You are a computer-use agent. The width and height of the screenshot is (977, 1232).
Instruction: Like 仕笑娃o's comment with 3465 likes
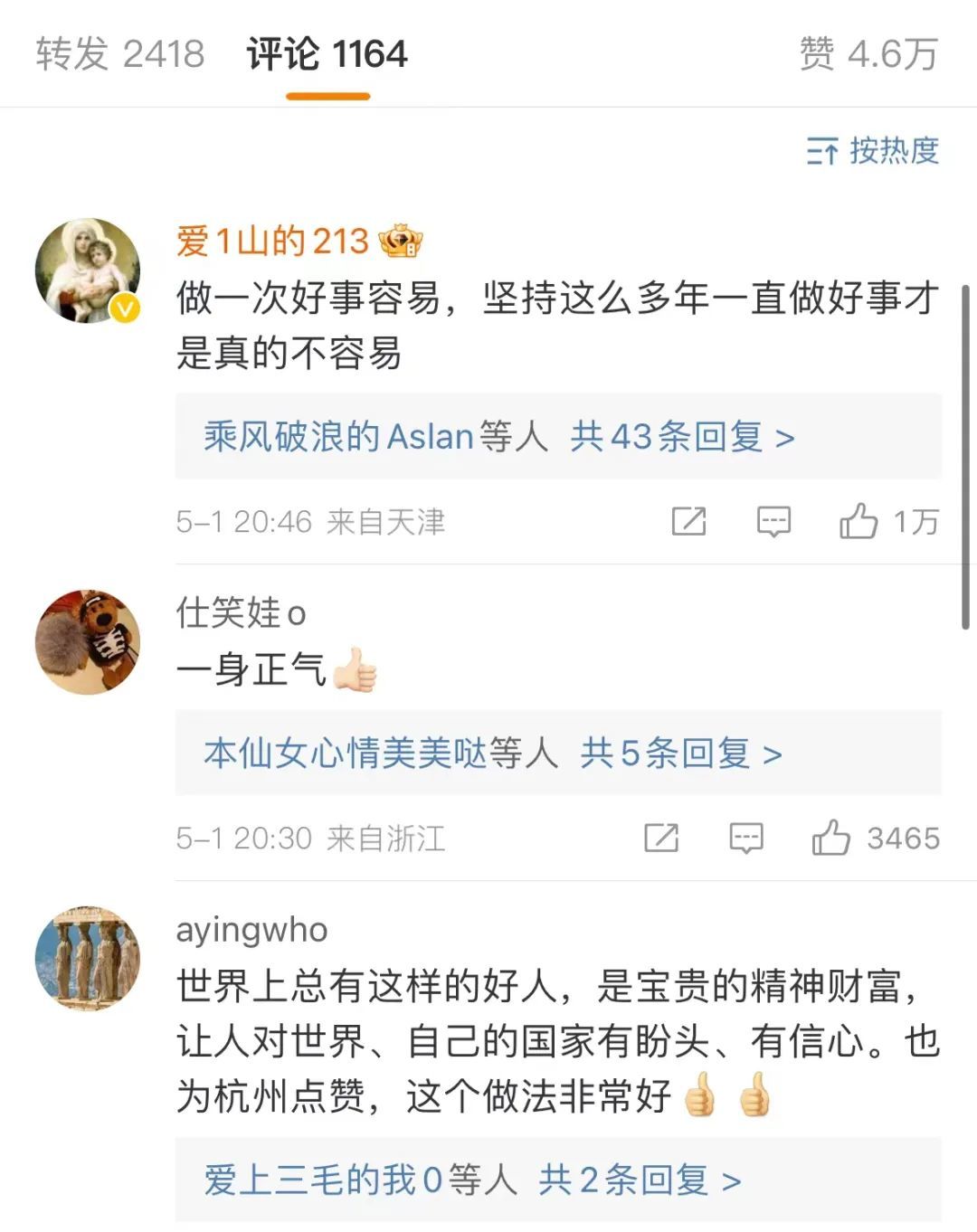pos(830,838)
